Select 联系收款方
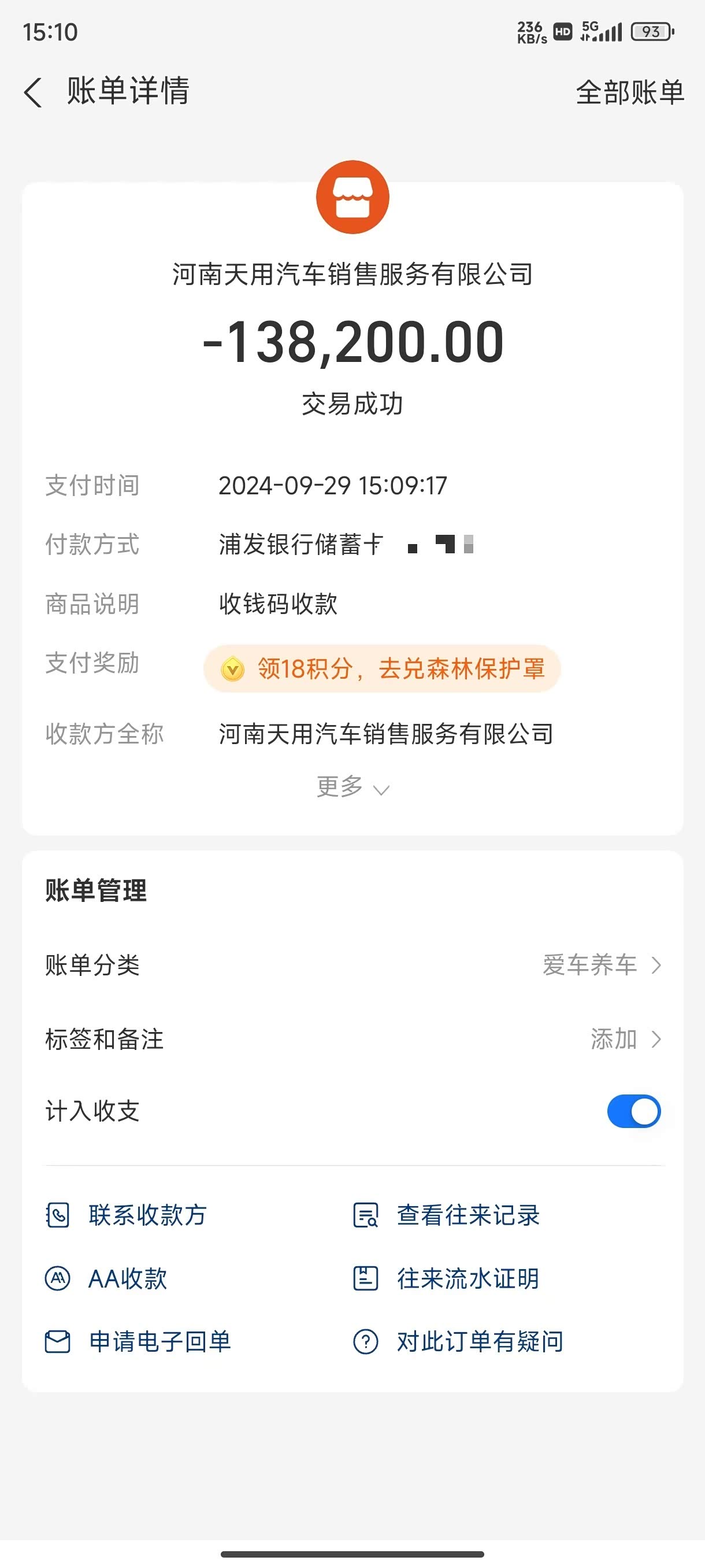 (128, 1215)
